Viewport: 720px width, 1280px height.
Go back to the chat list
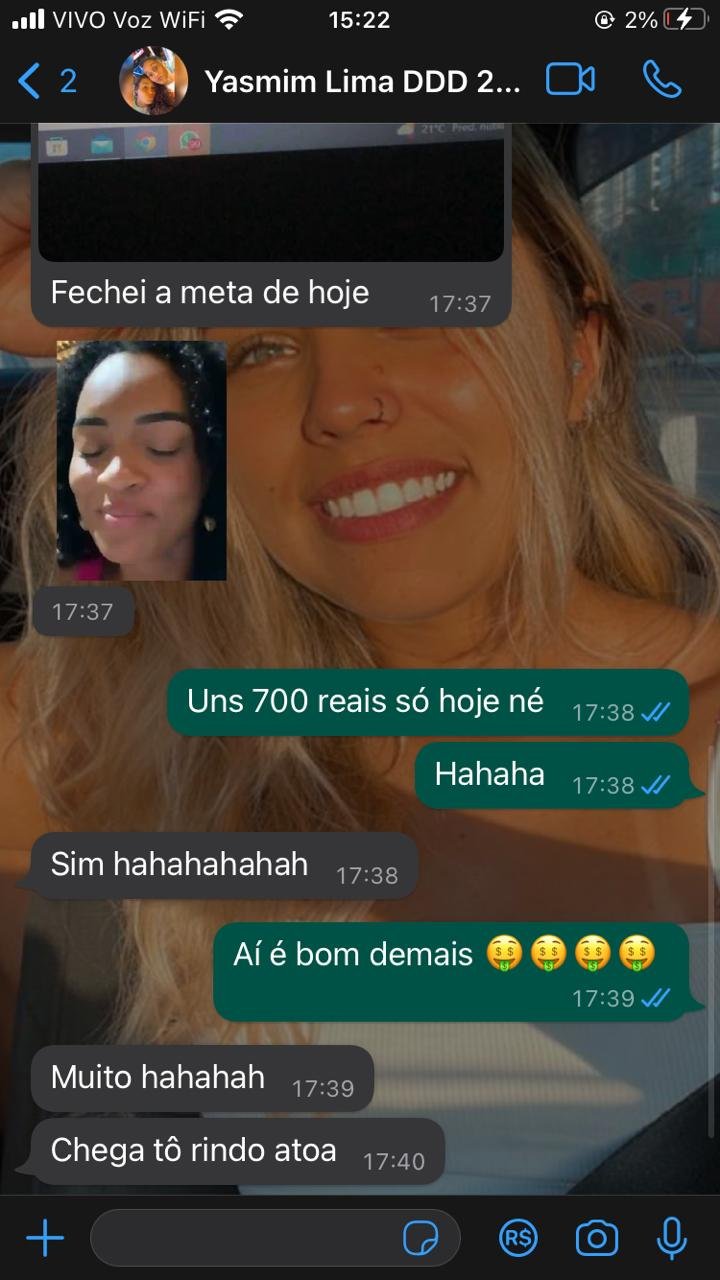[x=45, y=81]
